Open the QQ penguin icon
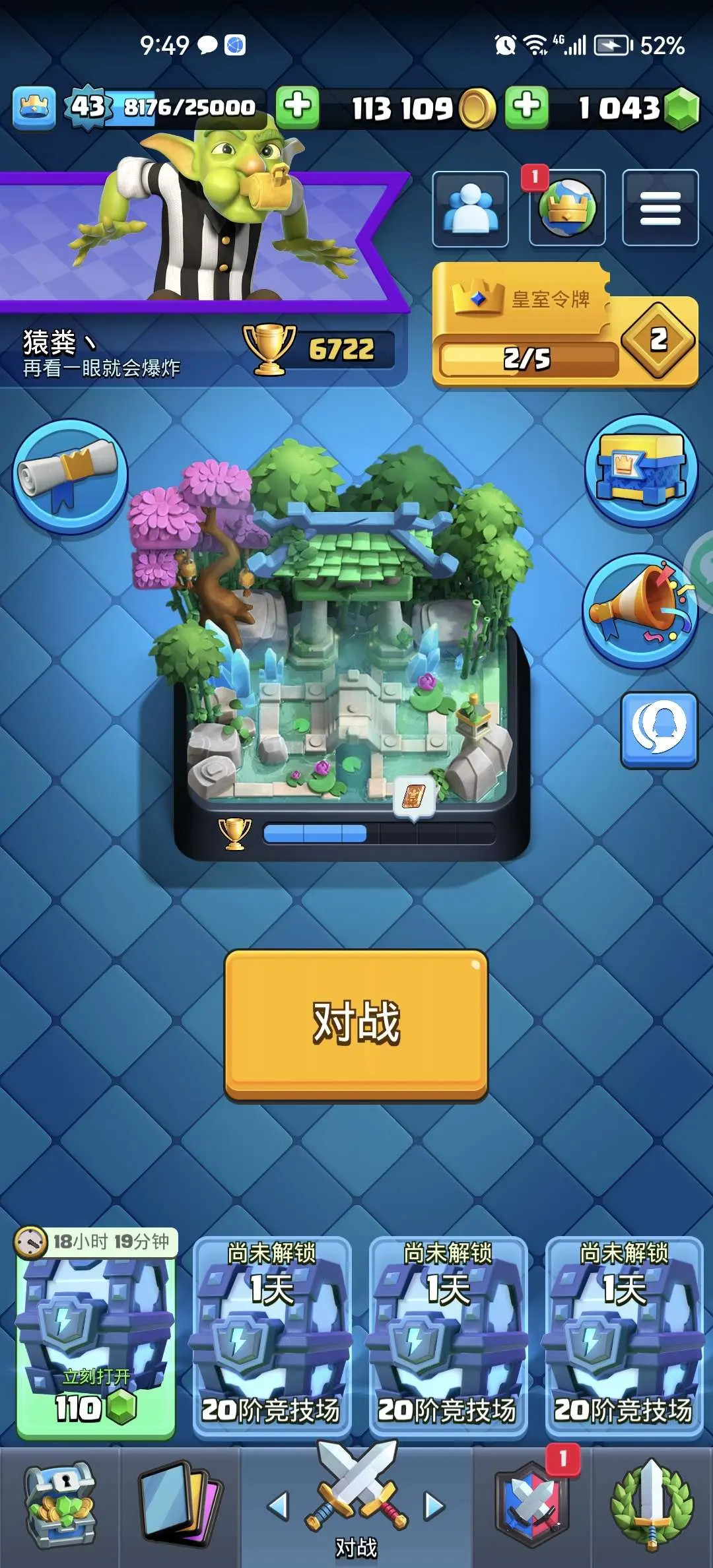The width and height of the screenshot is (713, 1568). 659,730
